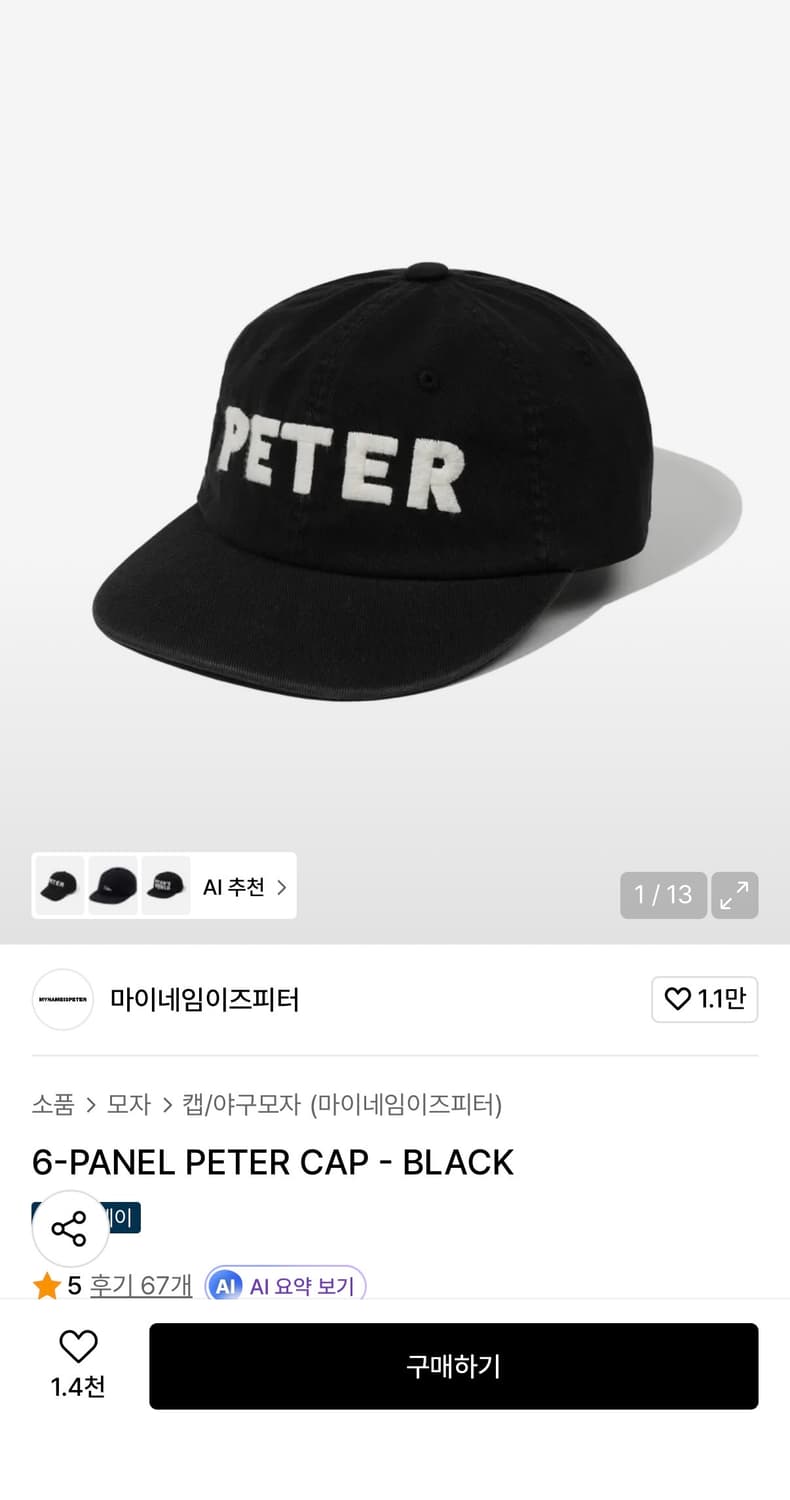The width and height of the screenshot is (790, 1500).
Task: Click the 마이네임이즈피터 brand logo circle
Action: (62, 999)
